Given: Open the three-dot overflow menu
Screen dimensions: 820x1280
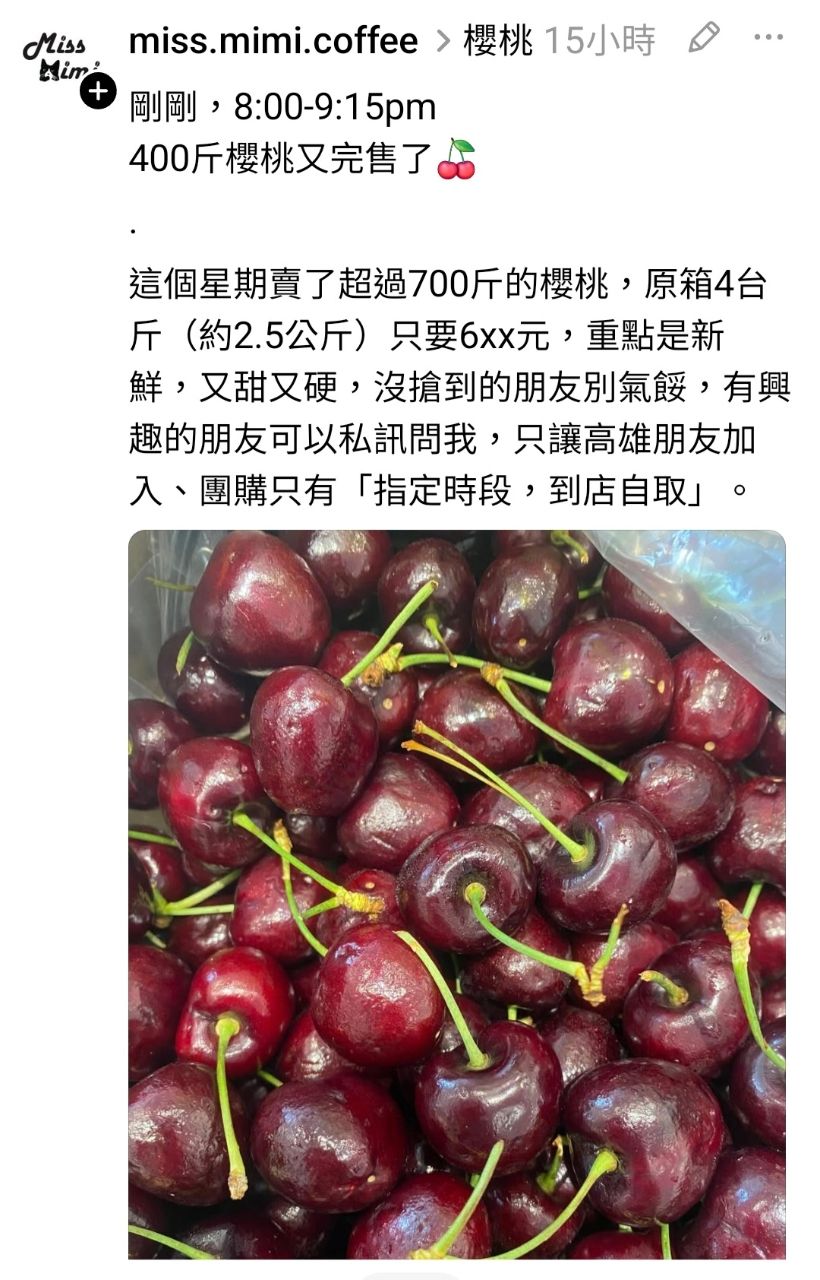Looking at the screenshot, I should (768, 39).
